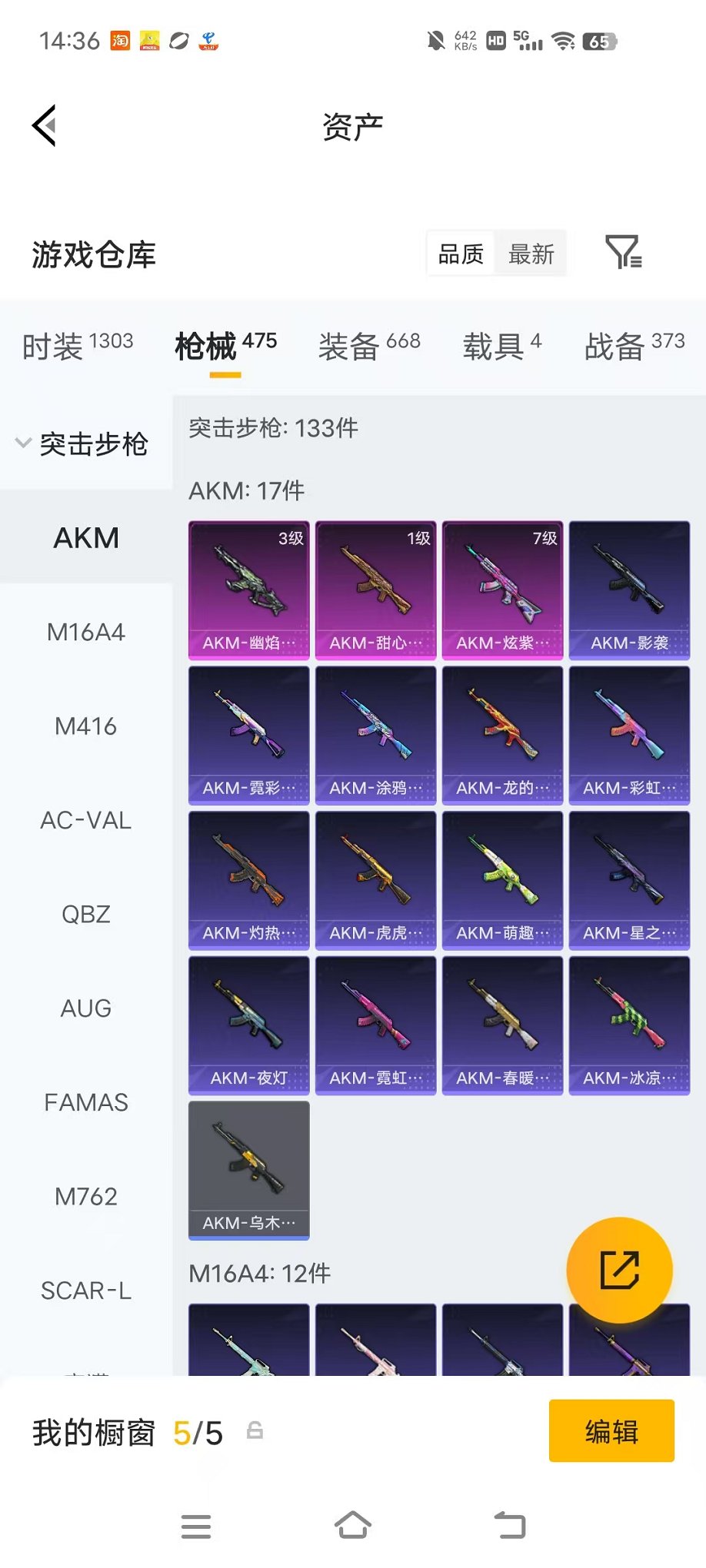Sort the warehouse by 最新
This screenshot has width=706, height=1568.
point(531,254)
